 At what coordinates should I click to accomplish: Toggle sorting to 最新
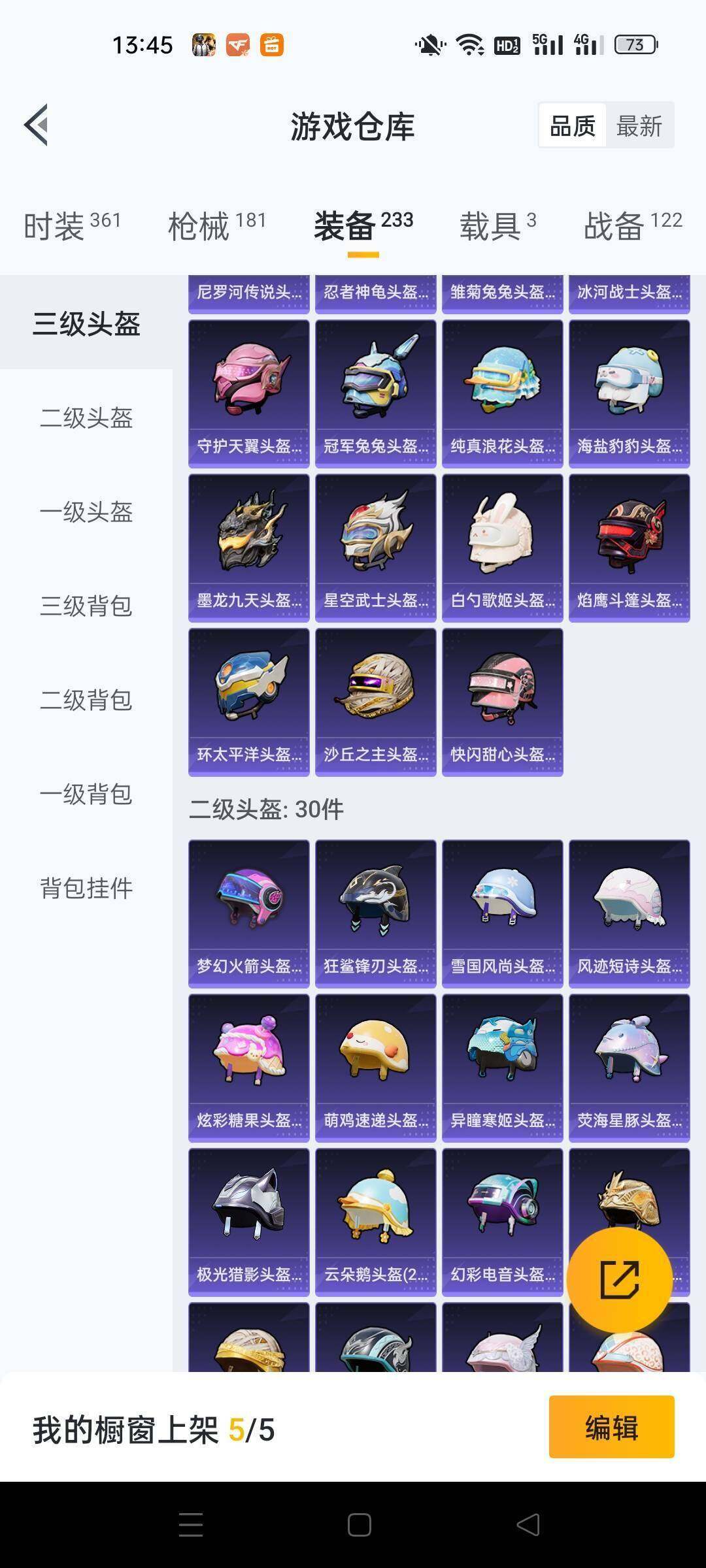click(x=639, y=125)
